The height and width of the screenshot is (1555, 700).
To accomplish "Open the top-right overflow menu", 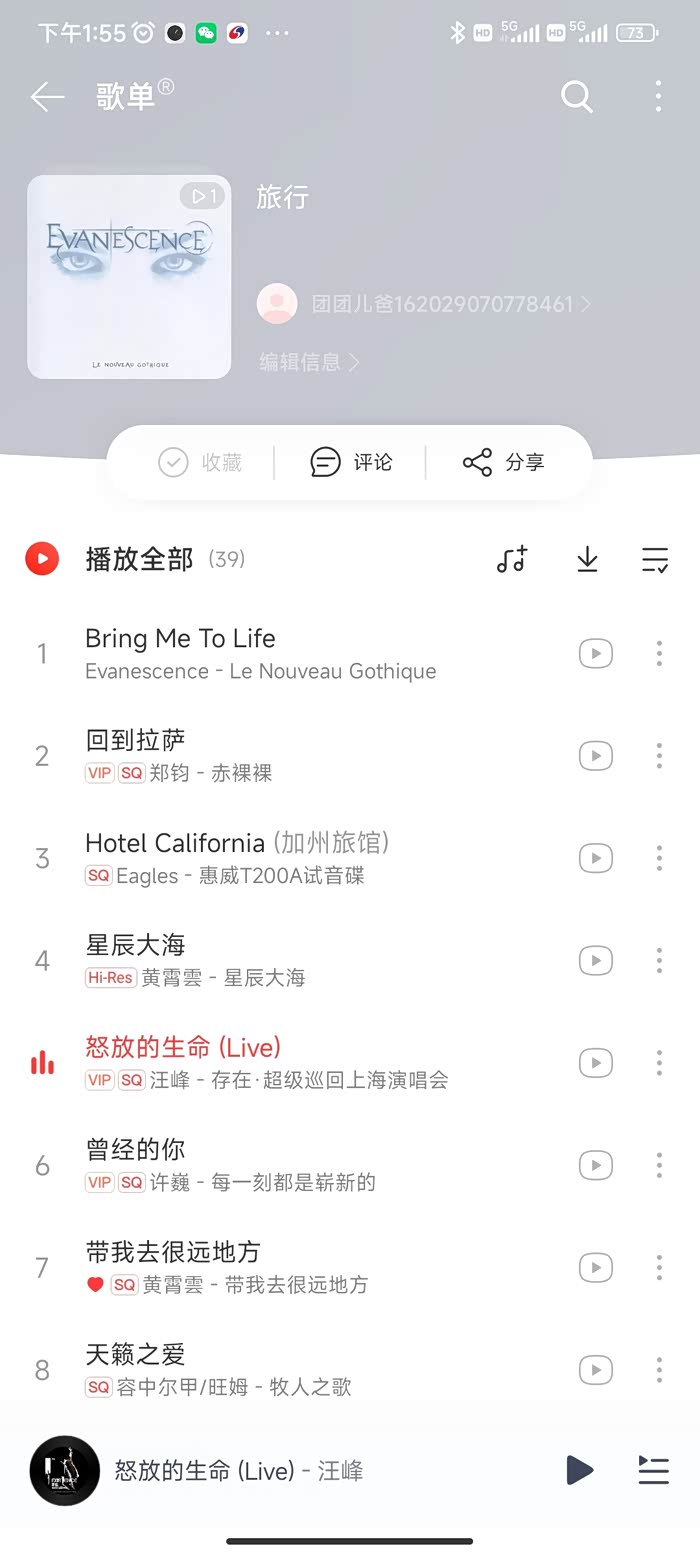I will (658, 96).
